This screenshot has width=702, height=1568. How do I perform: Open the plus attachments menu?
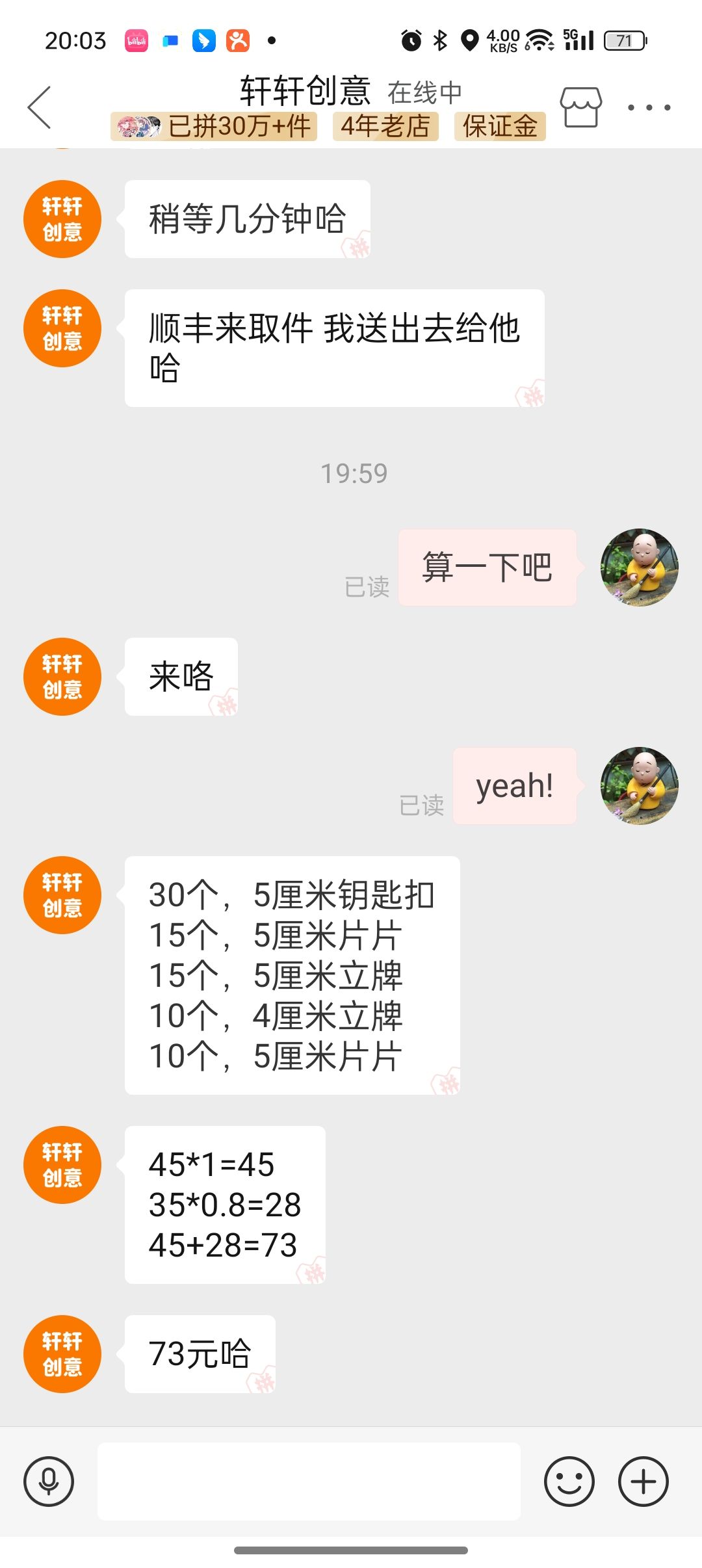pos(643,1482)
